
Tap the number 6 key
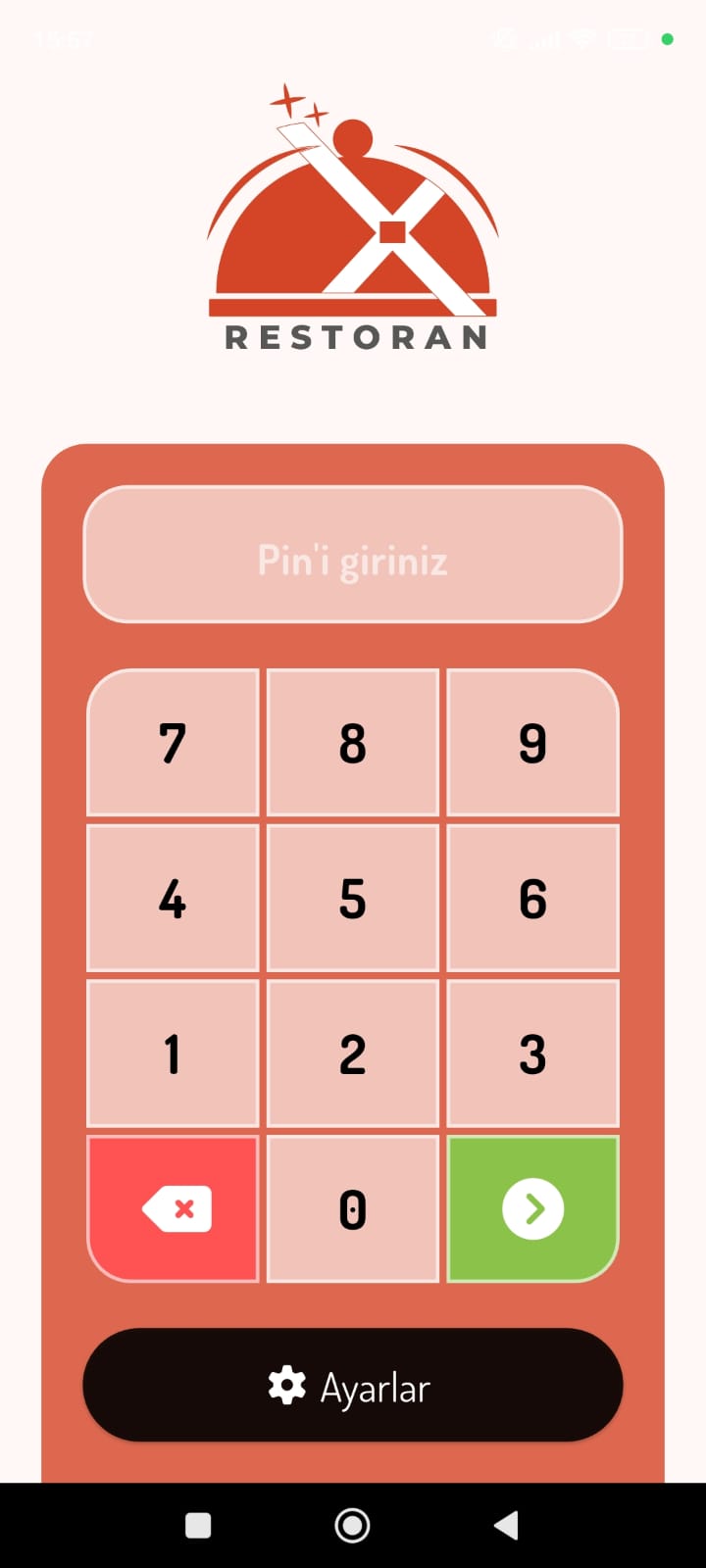(532, 898)
